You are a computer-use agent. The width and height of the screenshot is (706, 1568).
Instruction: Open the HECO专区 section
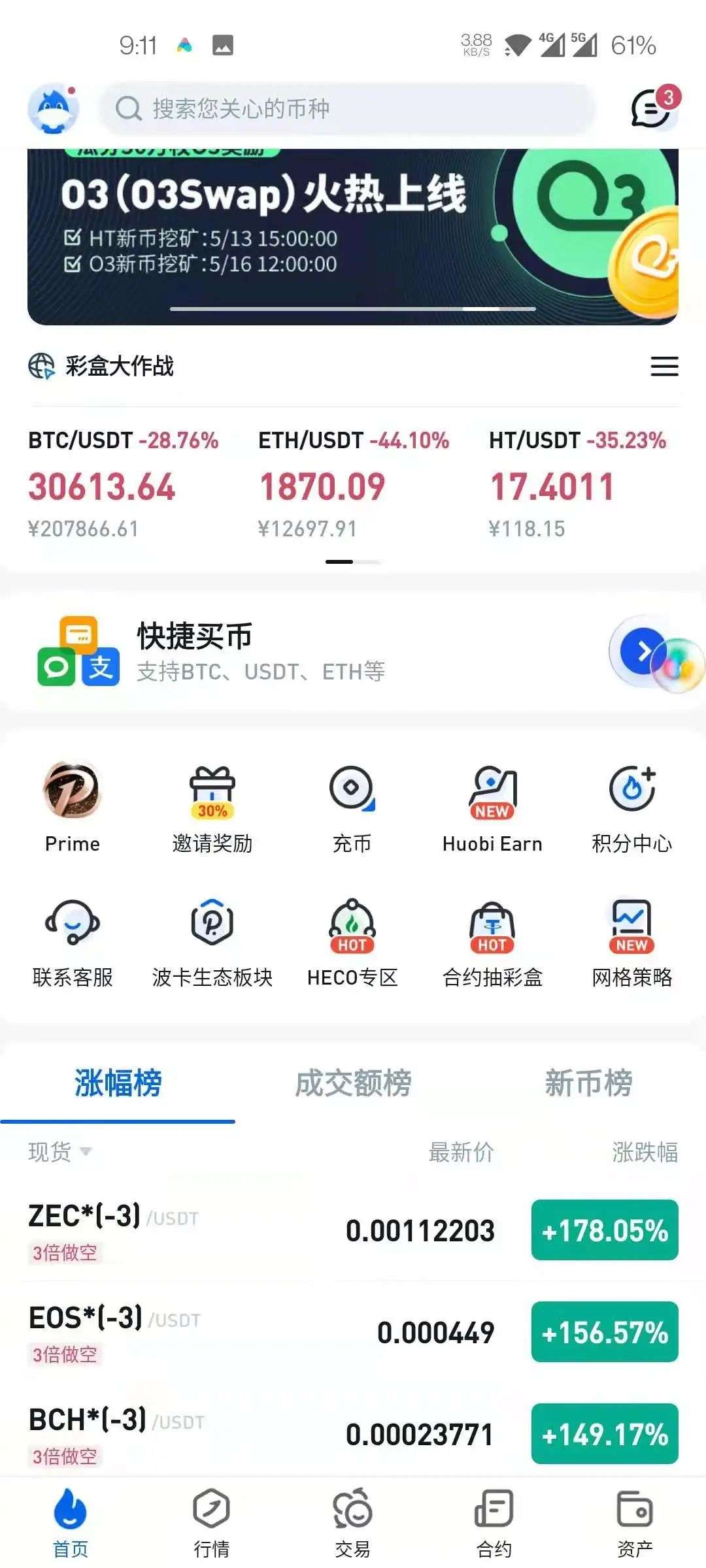[x=352, y=942]
